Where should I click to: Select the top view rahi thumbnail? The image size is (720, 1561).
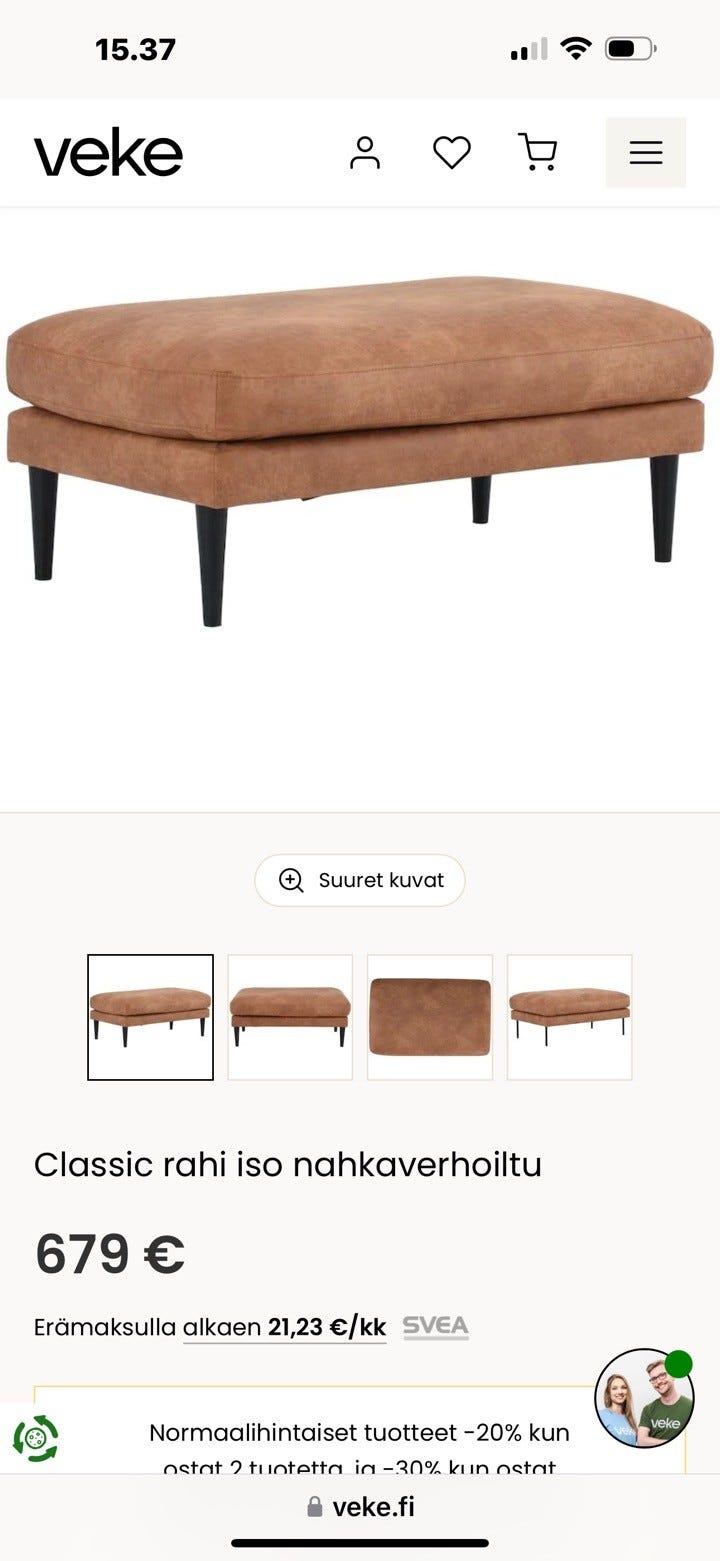coord(430,1017)
